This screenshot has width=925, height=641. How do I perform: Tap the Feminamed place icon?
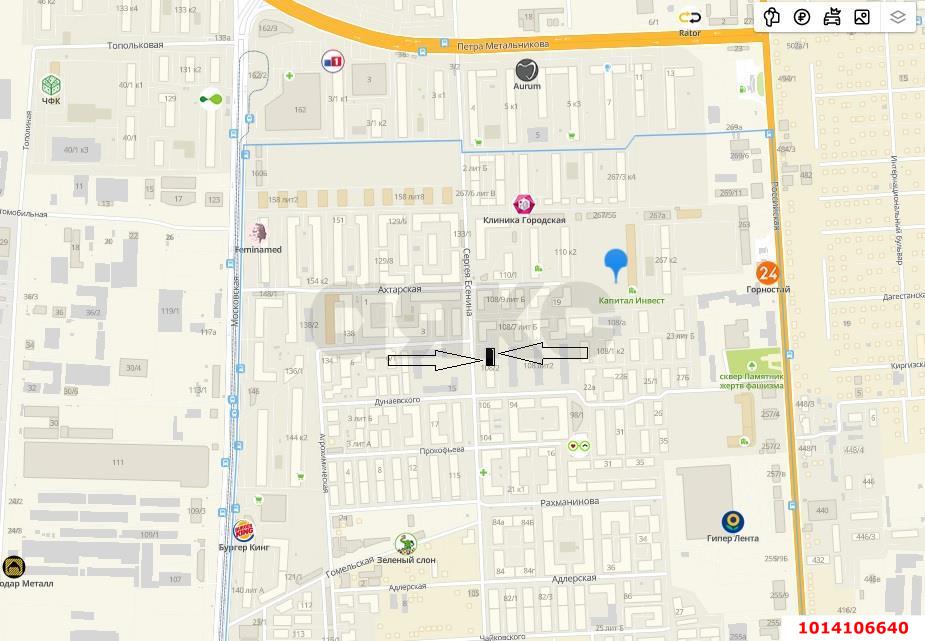pos(259,233)
